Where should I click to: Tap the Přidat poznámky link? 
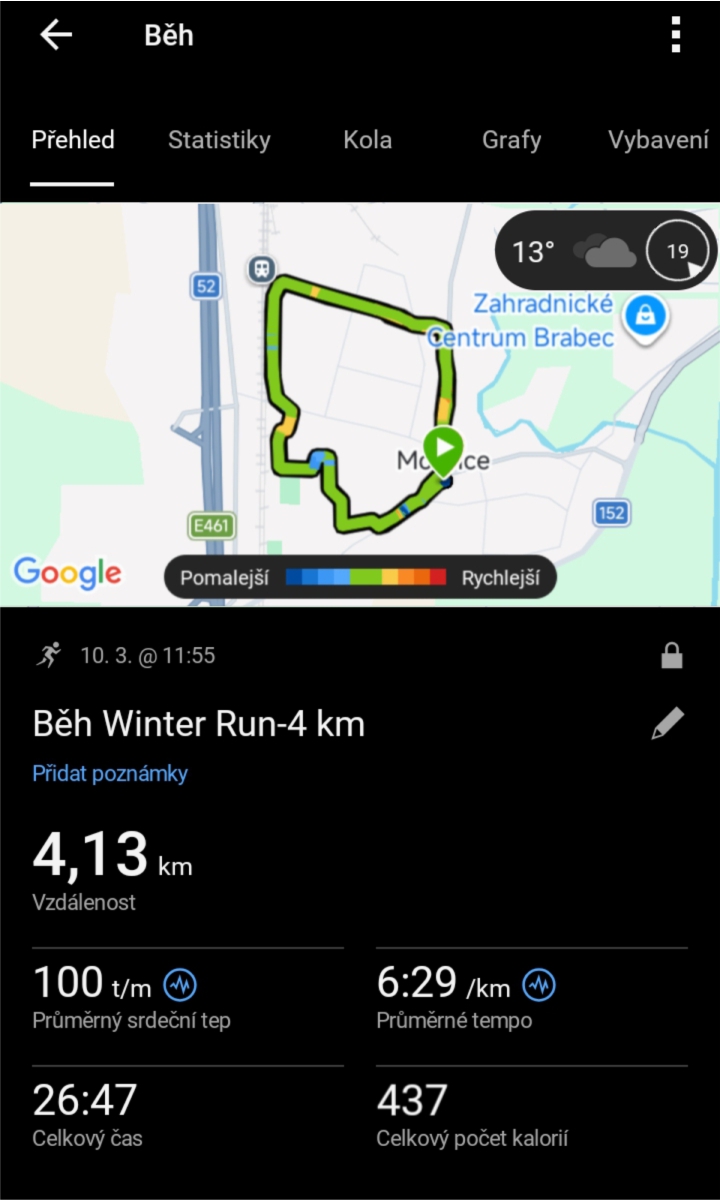(x=110, y=773)
